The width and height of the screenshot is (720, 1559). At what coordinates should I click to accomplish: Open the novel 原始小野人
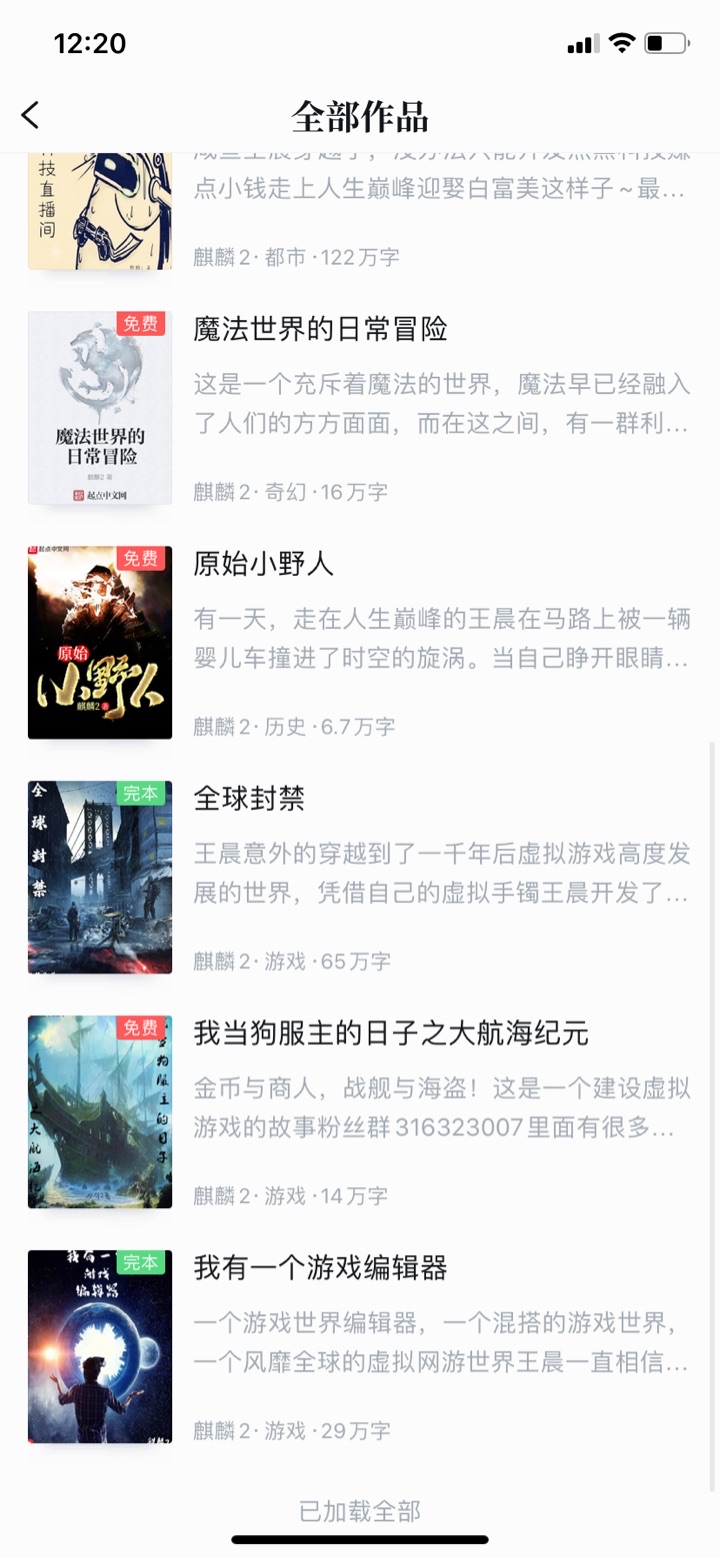[x=264, y=564]
